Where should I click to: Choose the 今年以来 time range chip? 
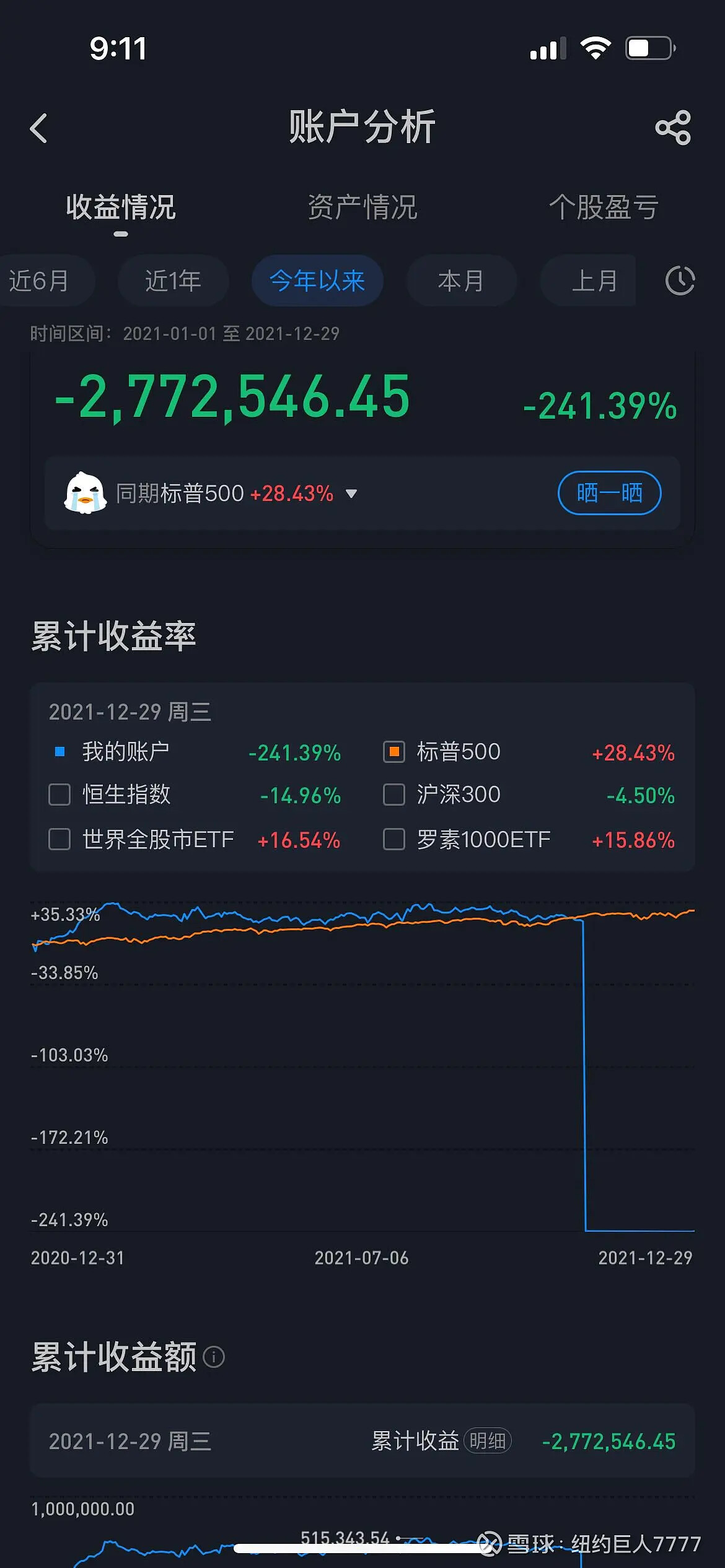pos(317,281)
